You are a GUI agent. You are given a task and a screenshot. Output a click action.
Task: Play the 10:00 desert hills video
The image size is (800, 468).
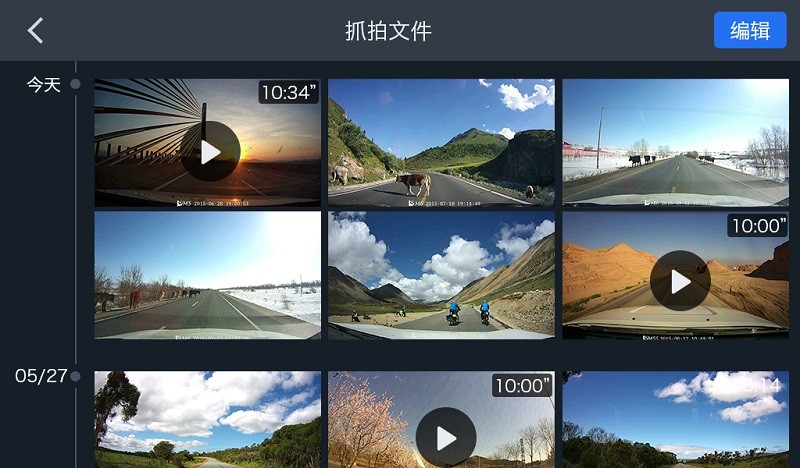click(679, 281)
